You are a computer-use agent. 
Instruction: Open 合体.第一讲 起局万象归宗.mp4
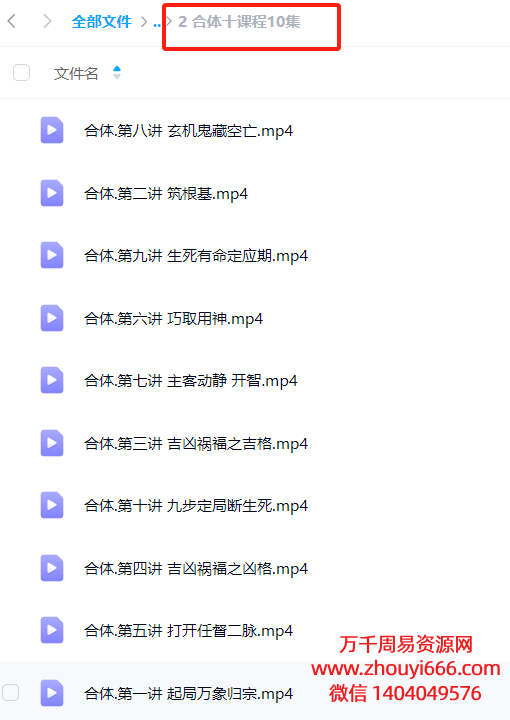coord(188,693)
